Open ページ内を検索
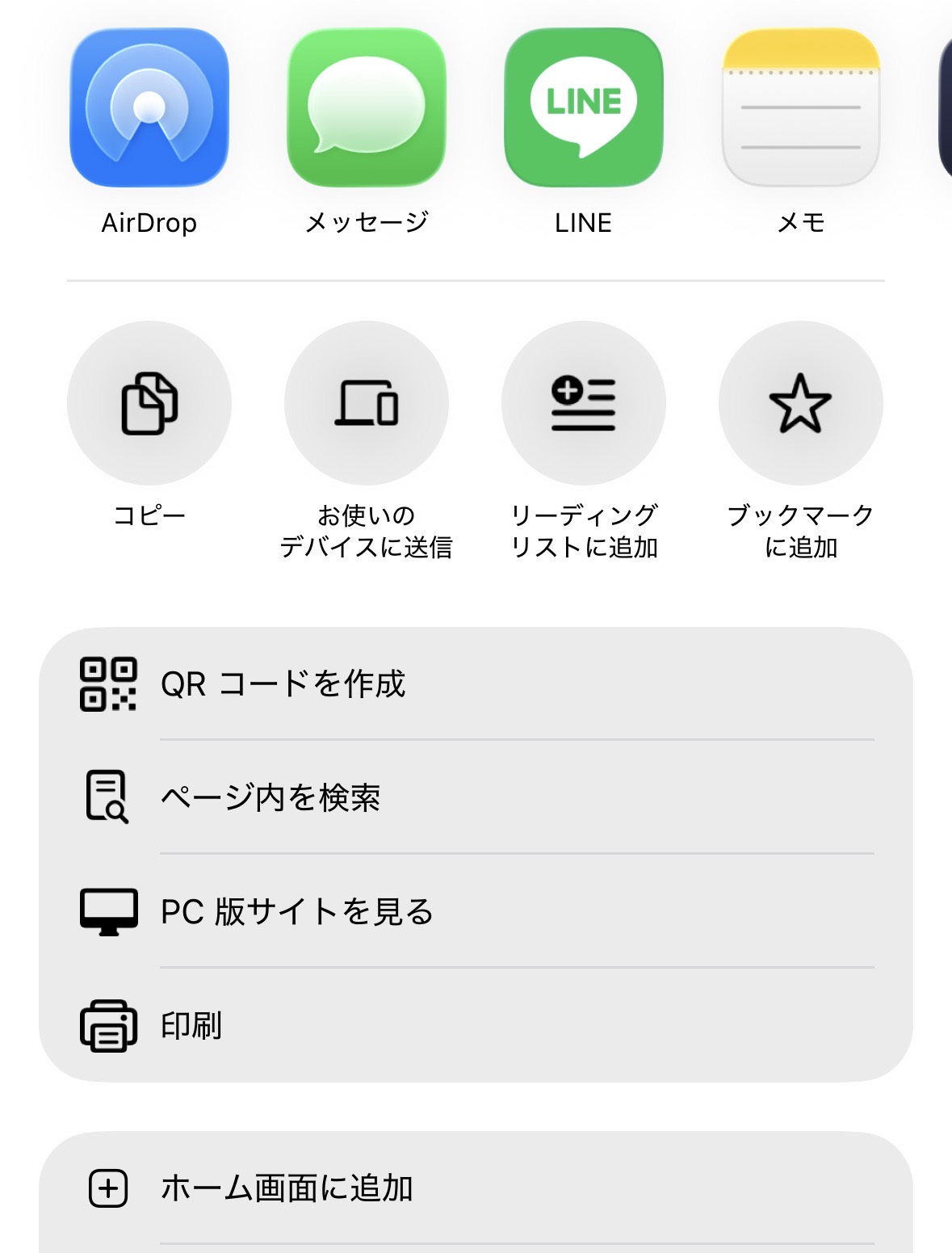The height and width of the screenshot is (1253, 952). (476, 797)
